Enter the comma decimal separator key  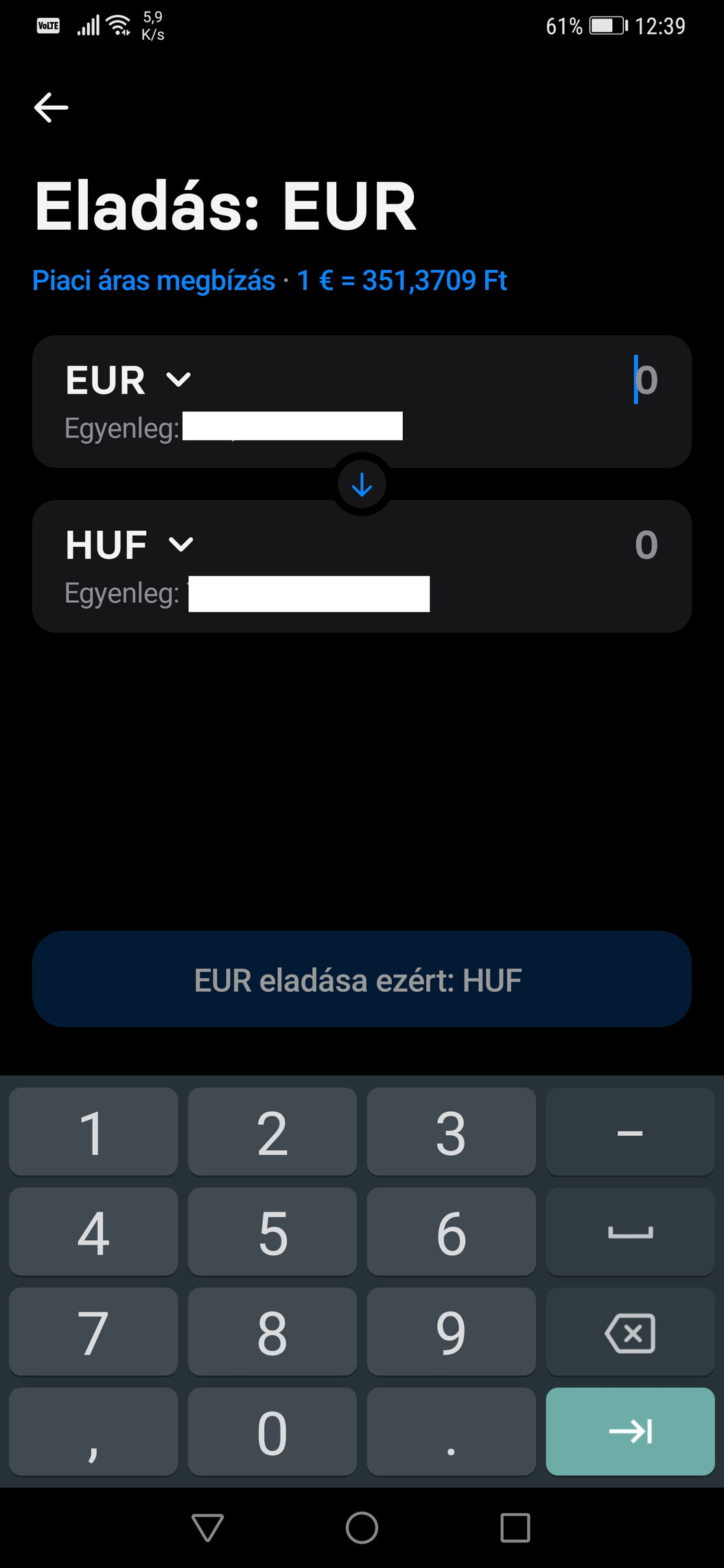coord(93,1432)
